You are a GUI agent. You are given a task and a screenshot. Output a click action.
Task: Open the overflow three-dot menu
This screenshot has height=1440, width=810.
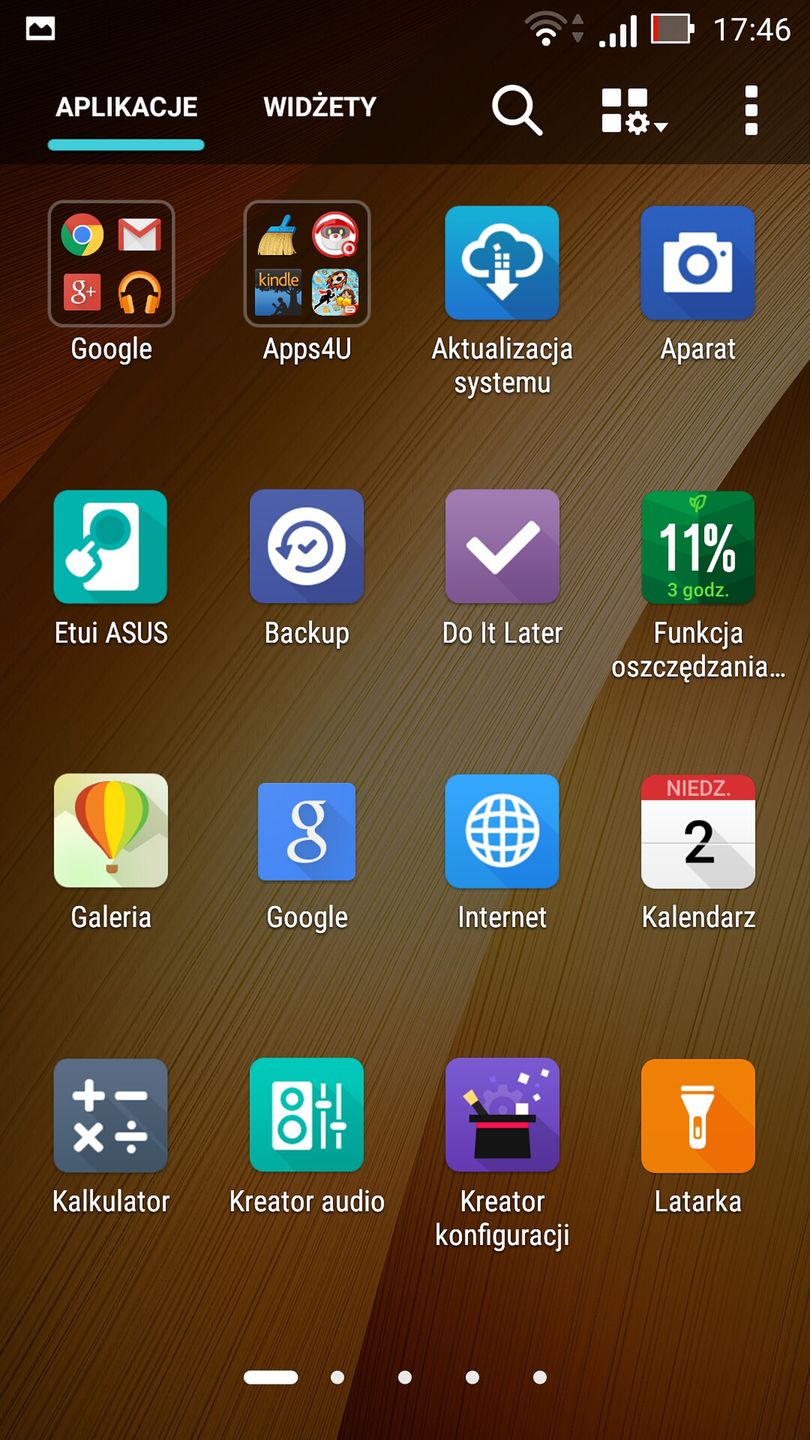[751, 111]
